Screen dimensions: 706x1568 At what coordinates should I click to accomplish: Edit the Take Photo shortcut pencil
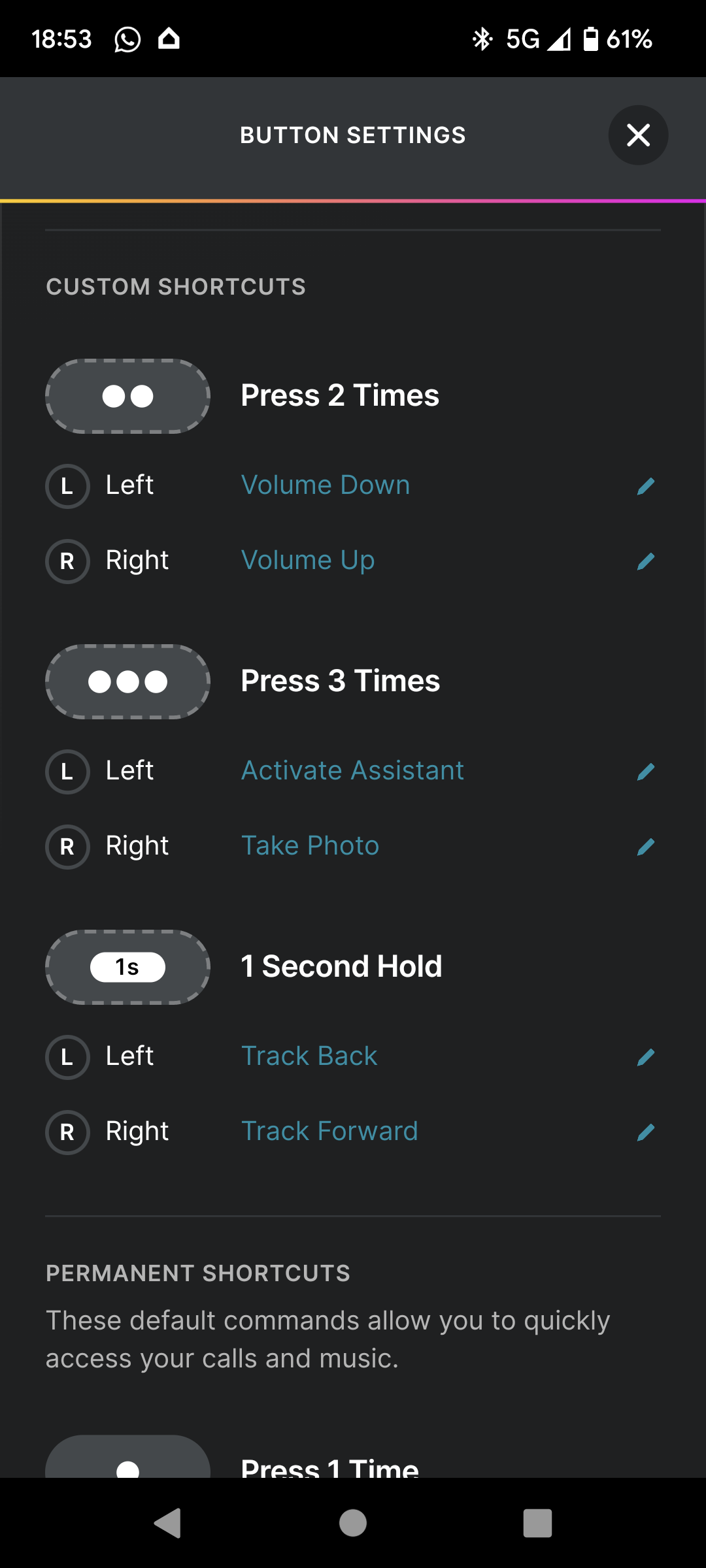[x=645, y=847]
